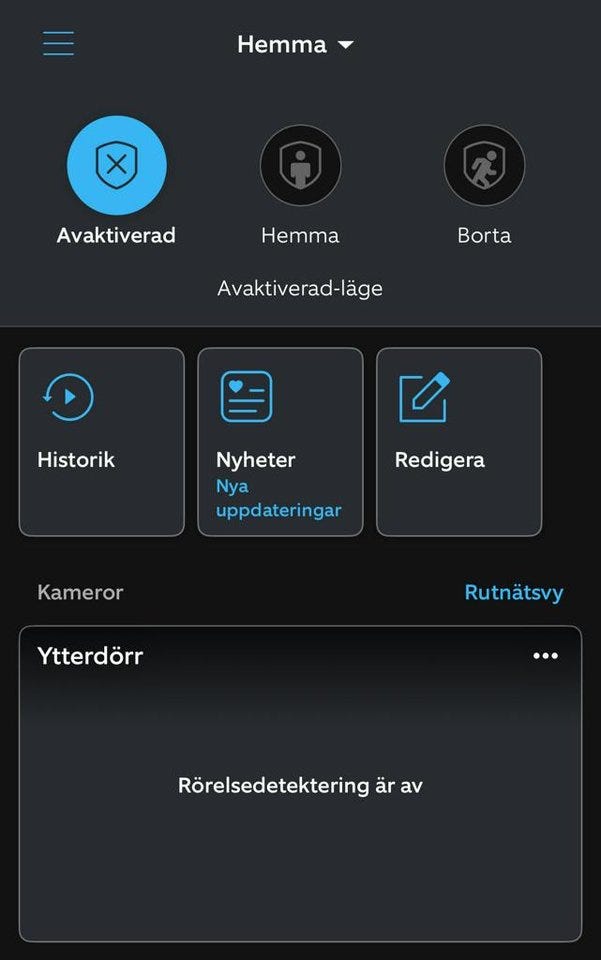Image resolution: width=601 pixels, height=960 pixels.
Task: Open Ytterdörr camera options menu
Action: pyautogui.click(x=545, y=656)
